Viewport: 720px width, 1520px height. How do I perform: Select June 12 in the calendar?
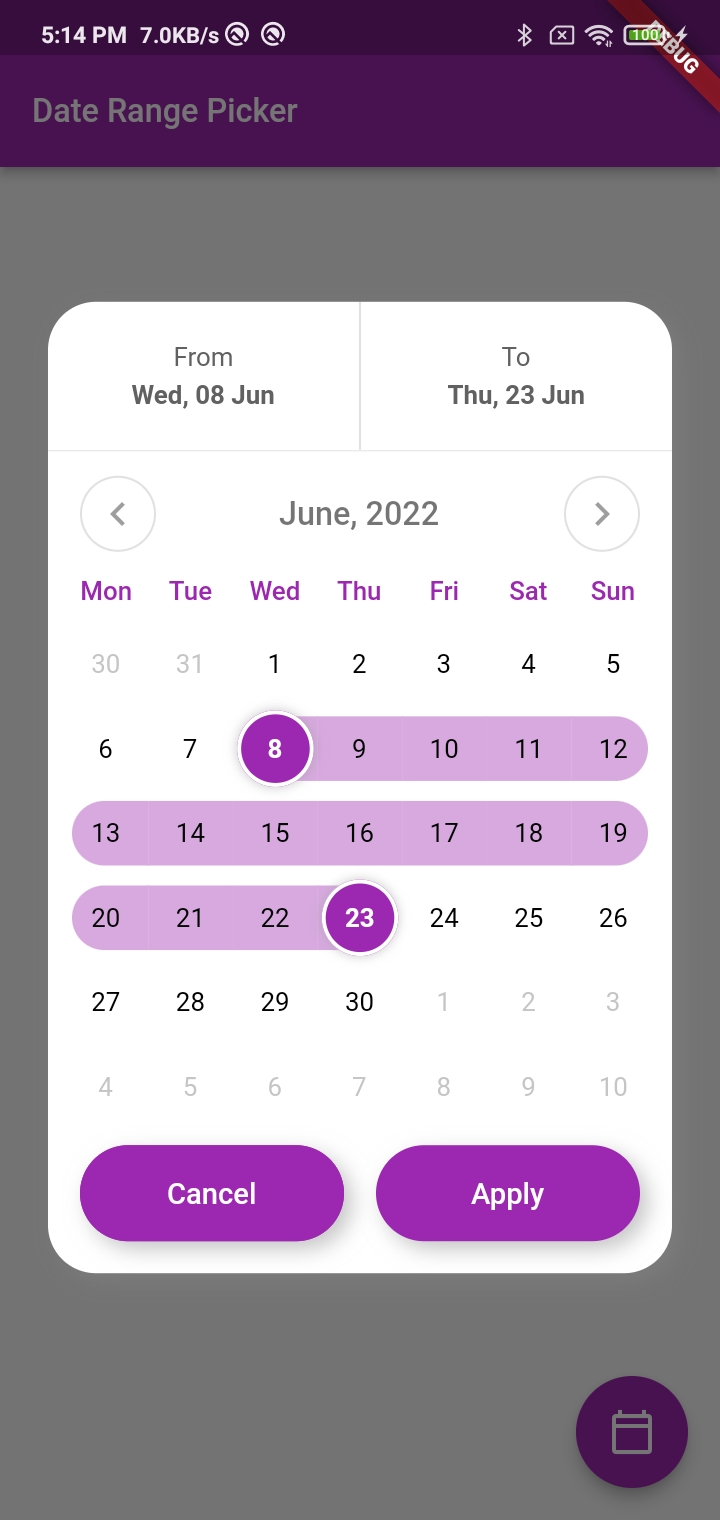(613, 749)
